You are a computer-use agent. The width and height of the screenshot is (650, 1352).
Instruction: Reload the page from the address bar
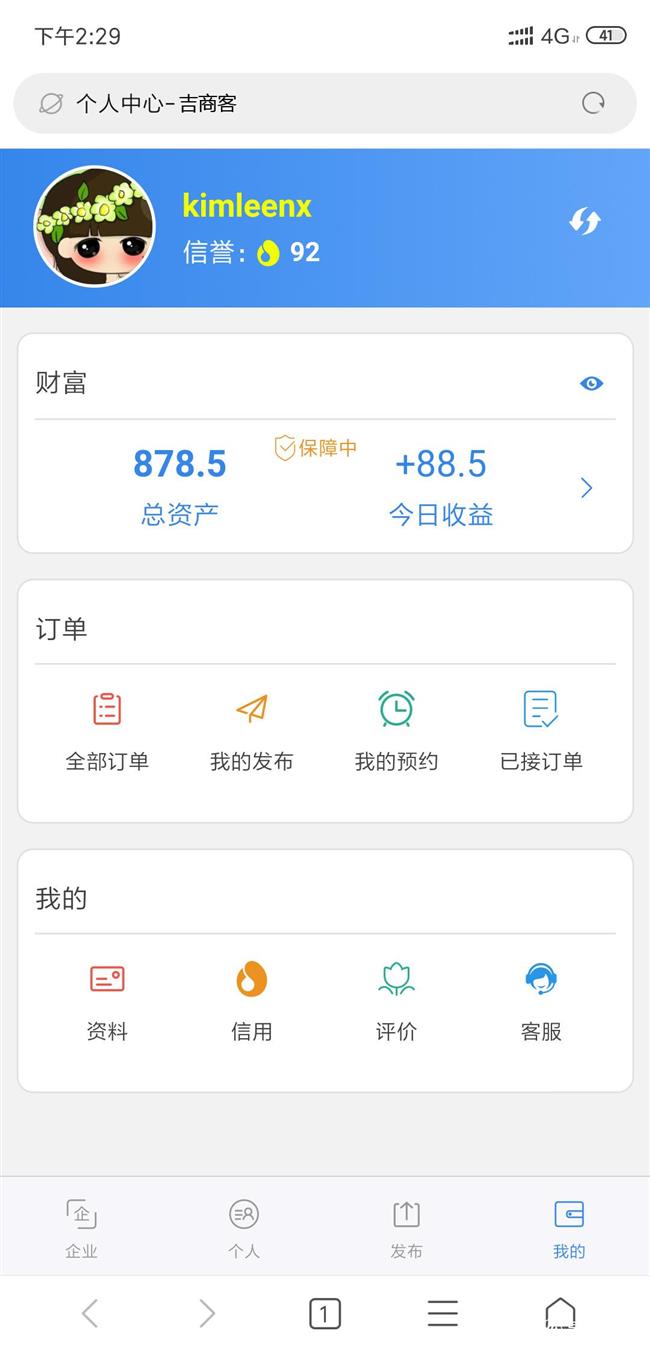[593, 103]
